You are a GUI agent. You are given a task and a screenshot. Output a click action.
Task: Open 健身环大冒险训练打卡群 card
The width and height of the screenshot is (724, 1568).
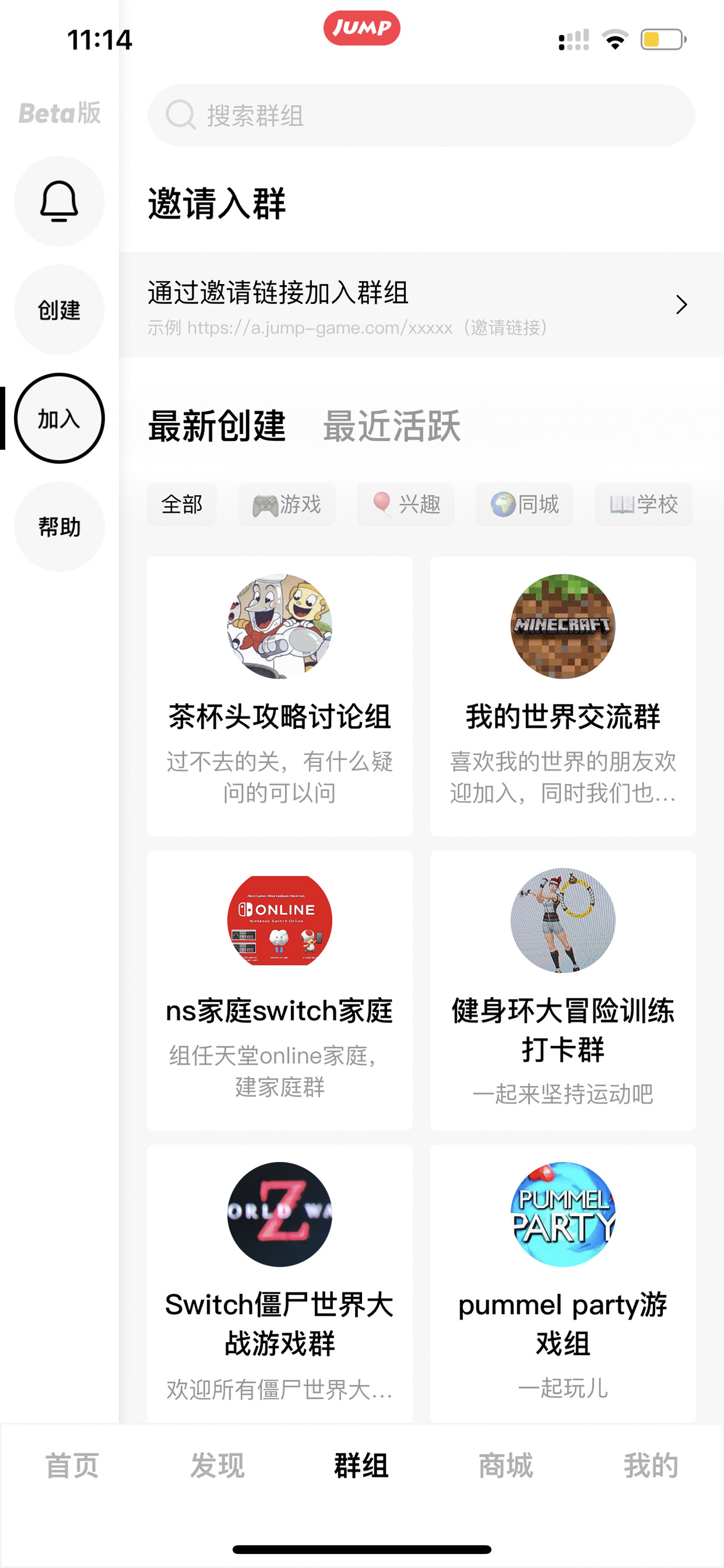click(563, 990)
